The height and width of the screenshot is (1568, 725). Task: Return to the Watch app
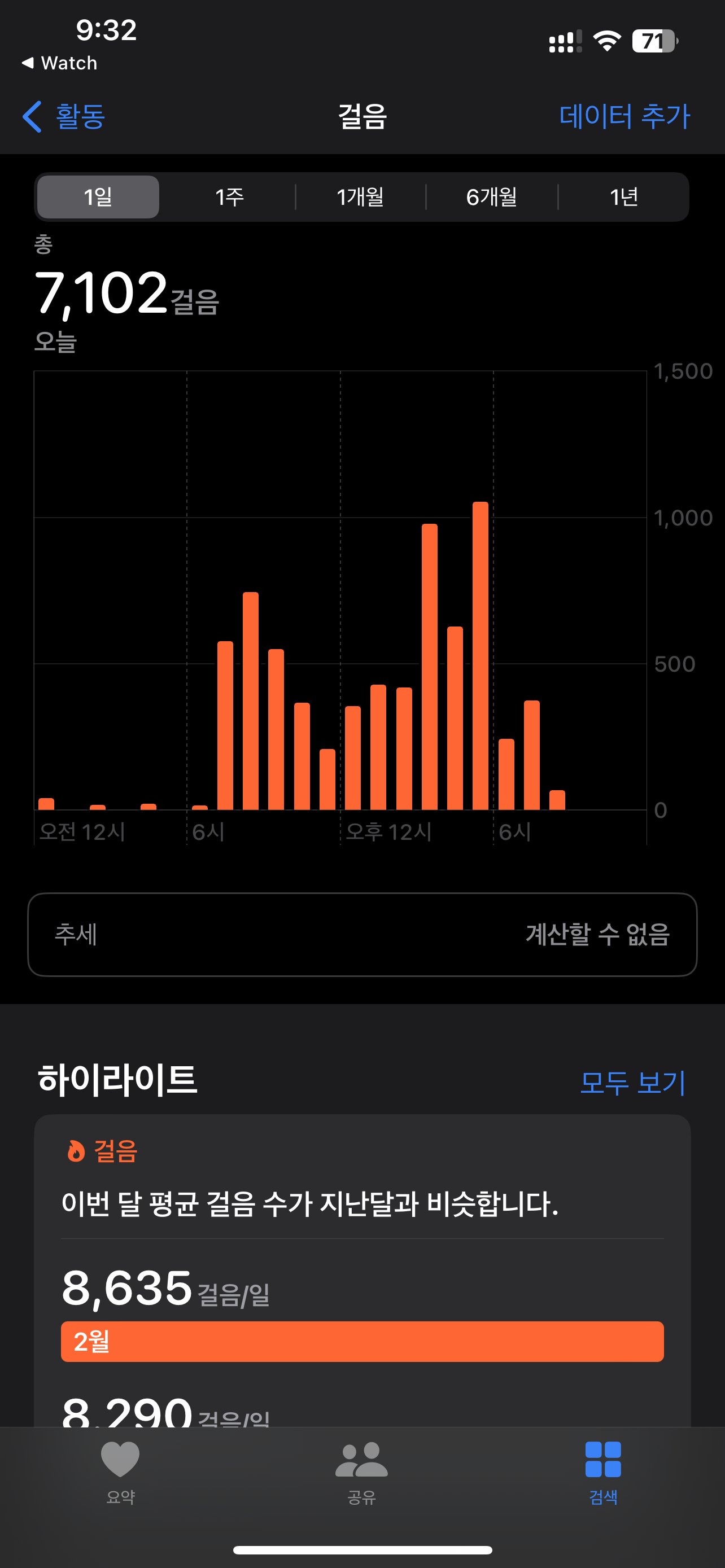60,63
